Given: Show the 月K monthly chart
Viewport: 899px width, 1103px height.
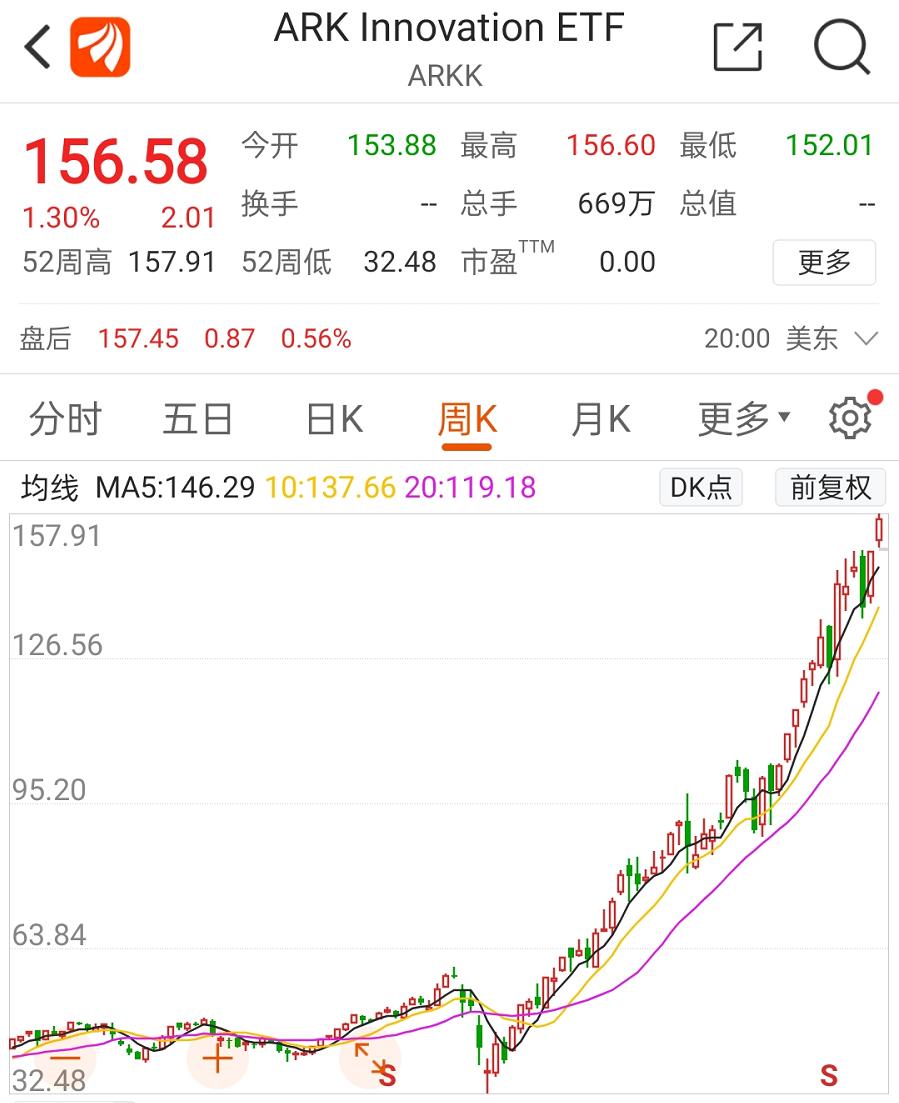Looking at the screenshot, I should (600, 419).
